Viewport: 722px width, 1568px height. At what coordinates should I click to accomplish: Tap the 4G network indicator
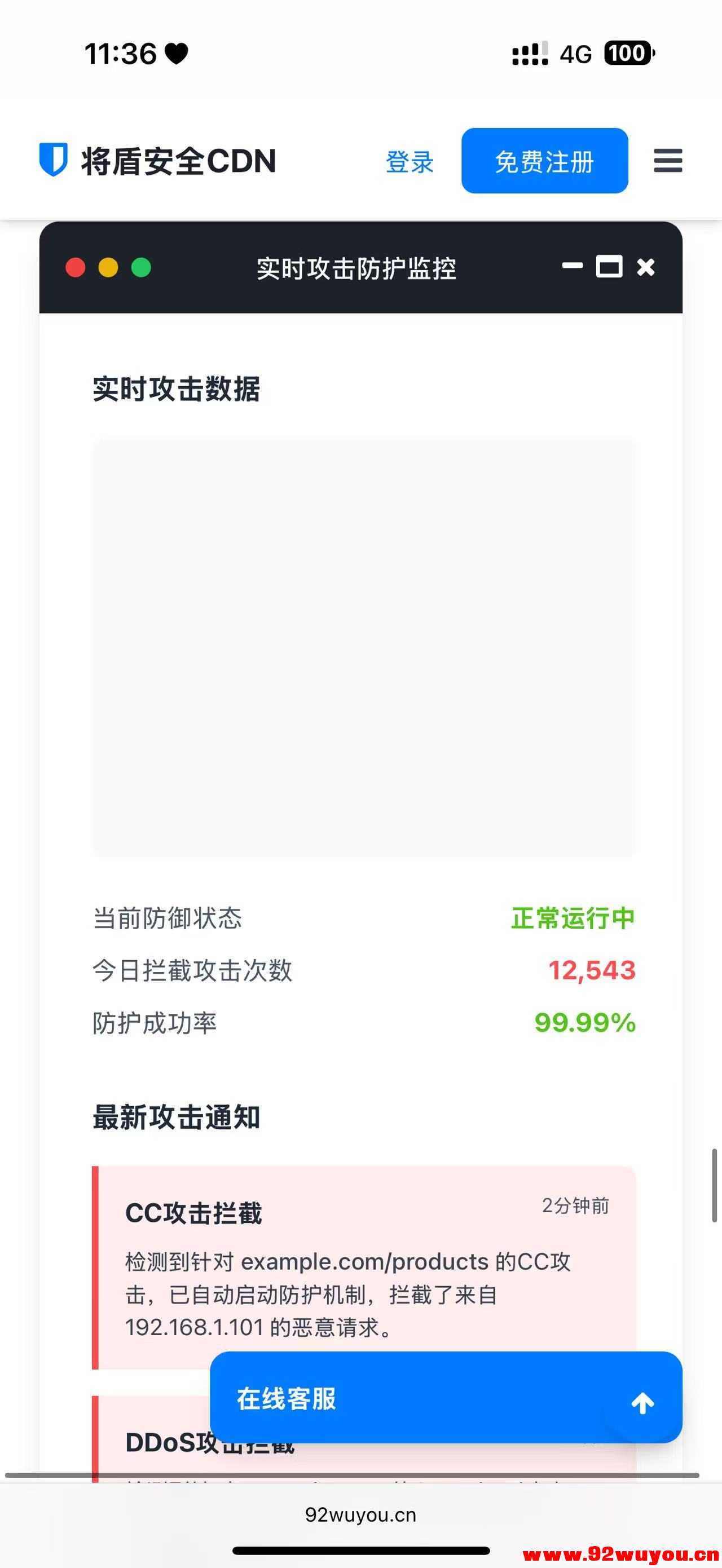coord(575,54)
